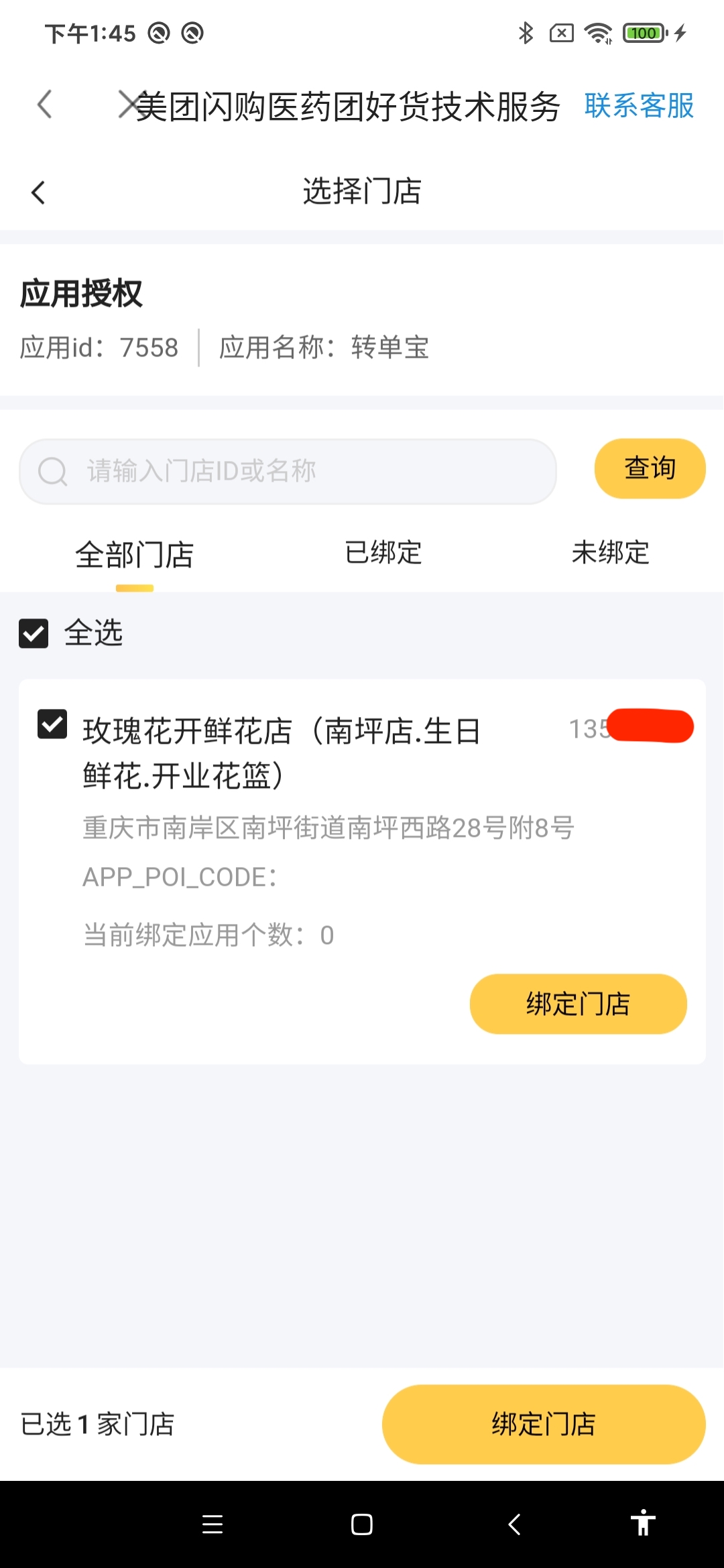Uncheck the 玫瑰花开鲜花店 store checkbox

point(52,724)
